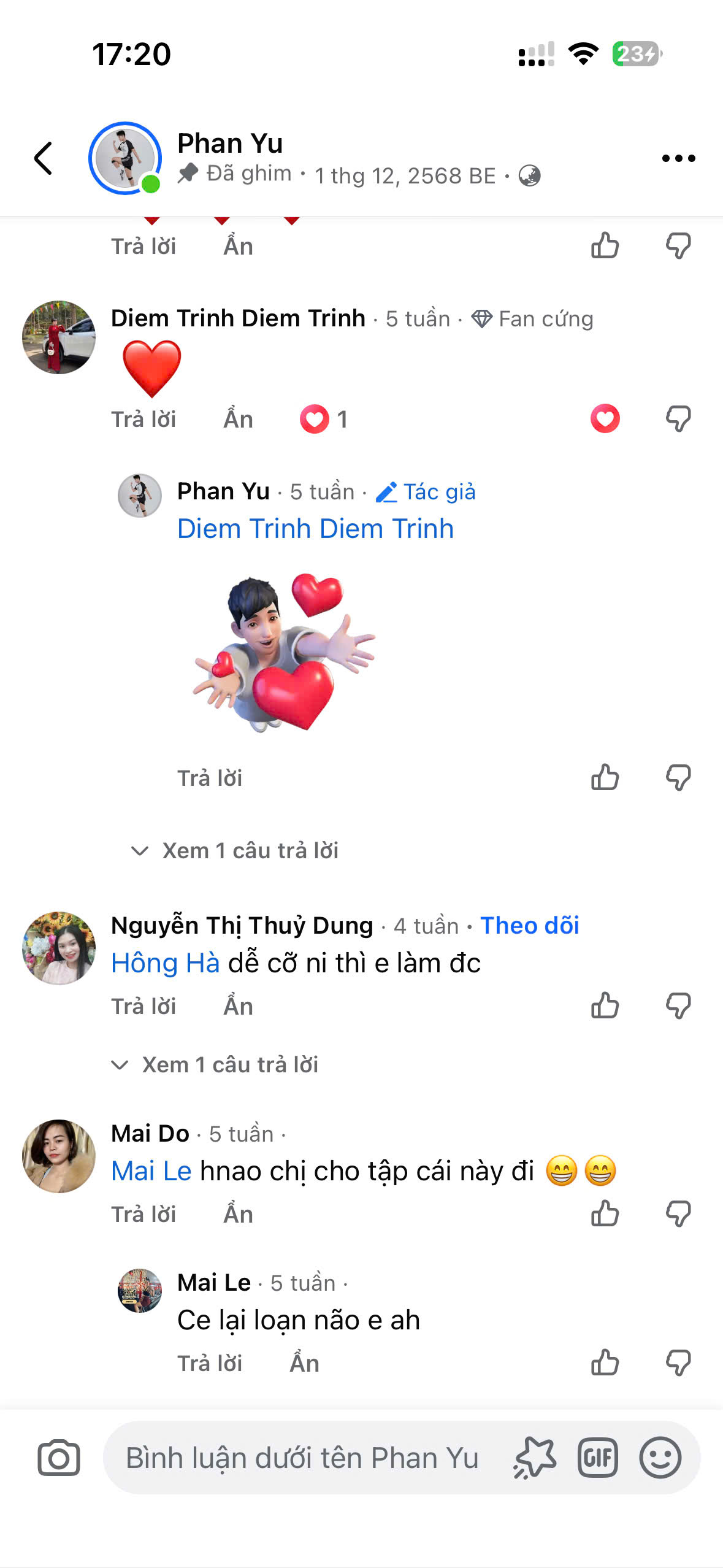Like Mai Do's comment
The width and height of the screenshot is (723, 1568).
coord(605,1214)
